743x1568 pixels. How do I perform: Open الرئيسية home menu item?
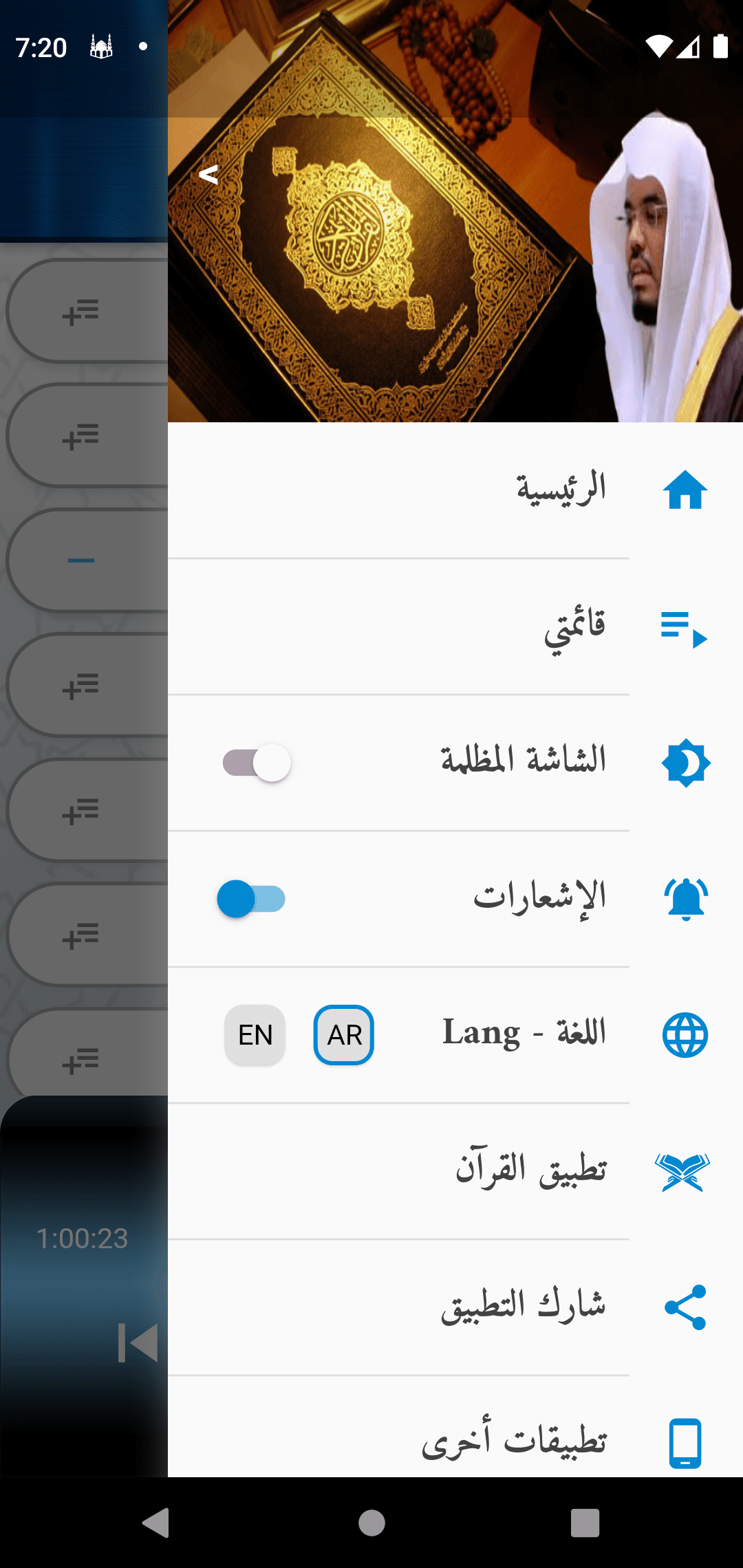(x=561, y=490)
